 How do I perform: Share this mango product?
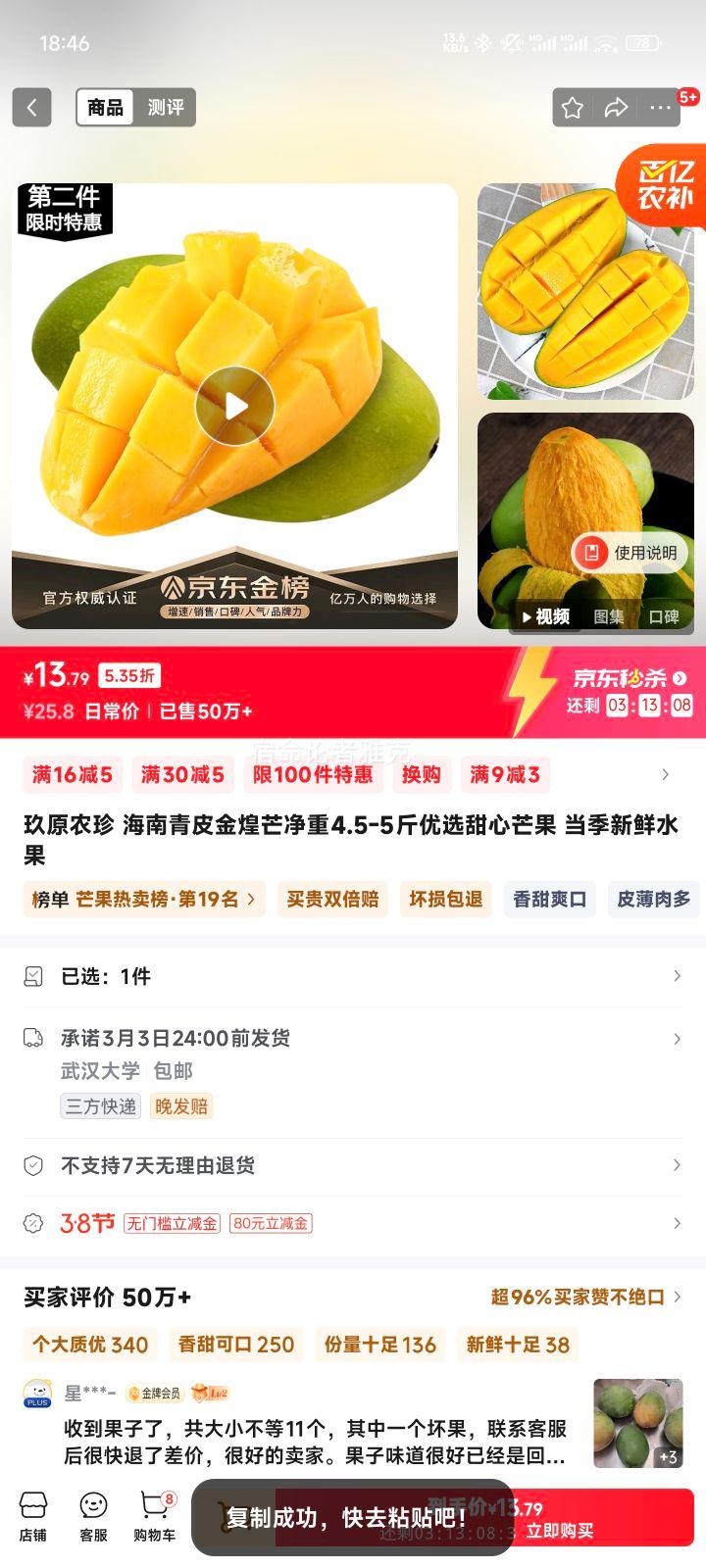click(x=616, y=108)
